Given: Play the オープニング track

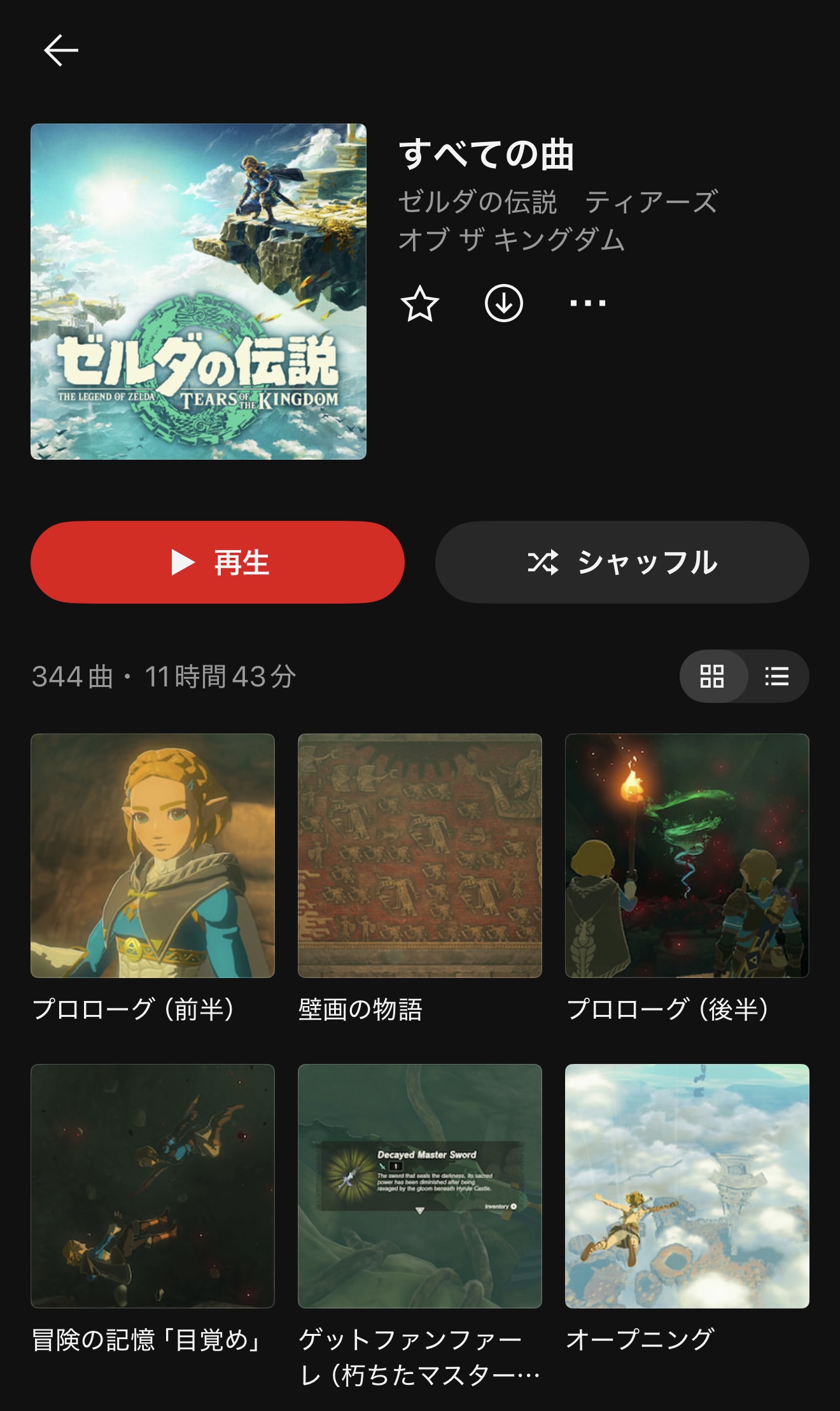Looking at the screenshot, I should click(x=687, y=1186).
